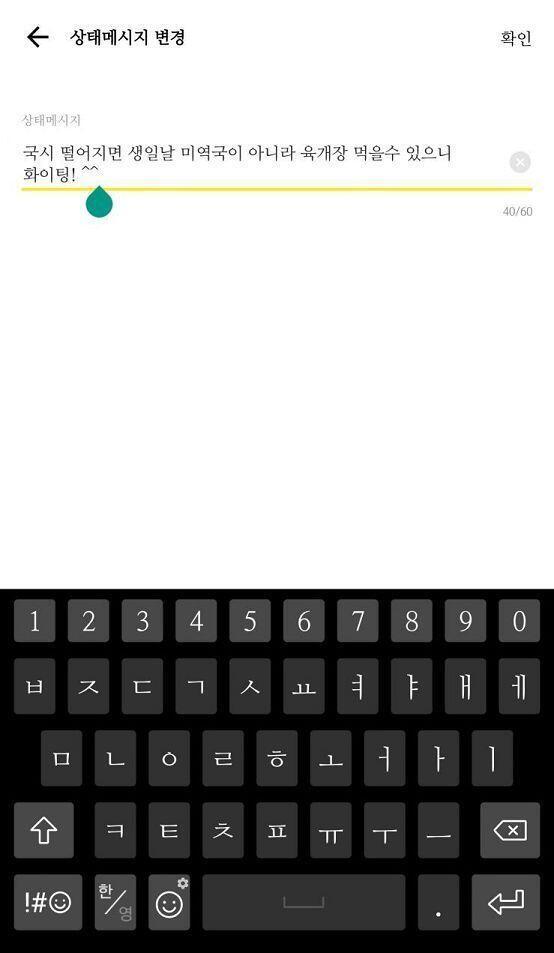Open the emoji keyboard key

click(169, 902)
